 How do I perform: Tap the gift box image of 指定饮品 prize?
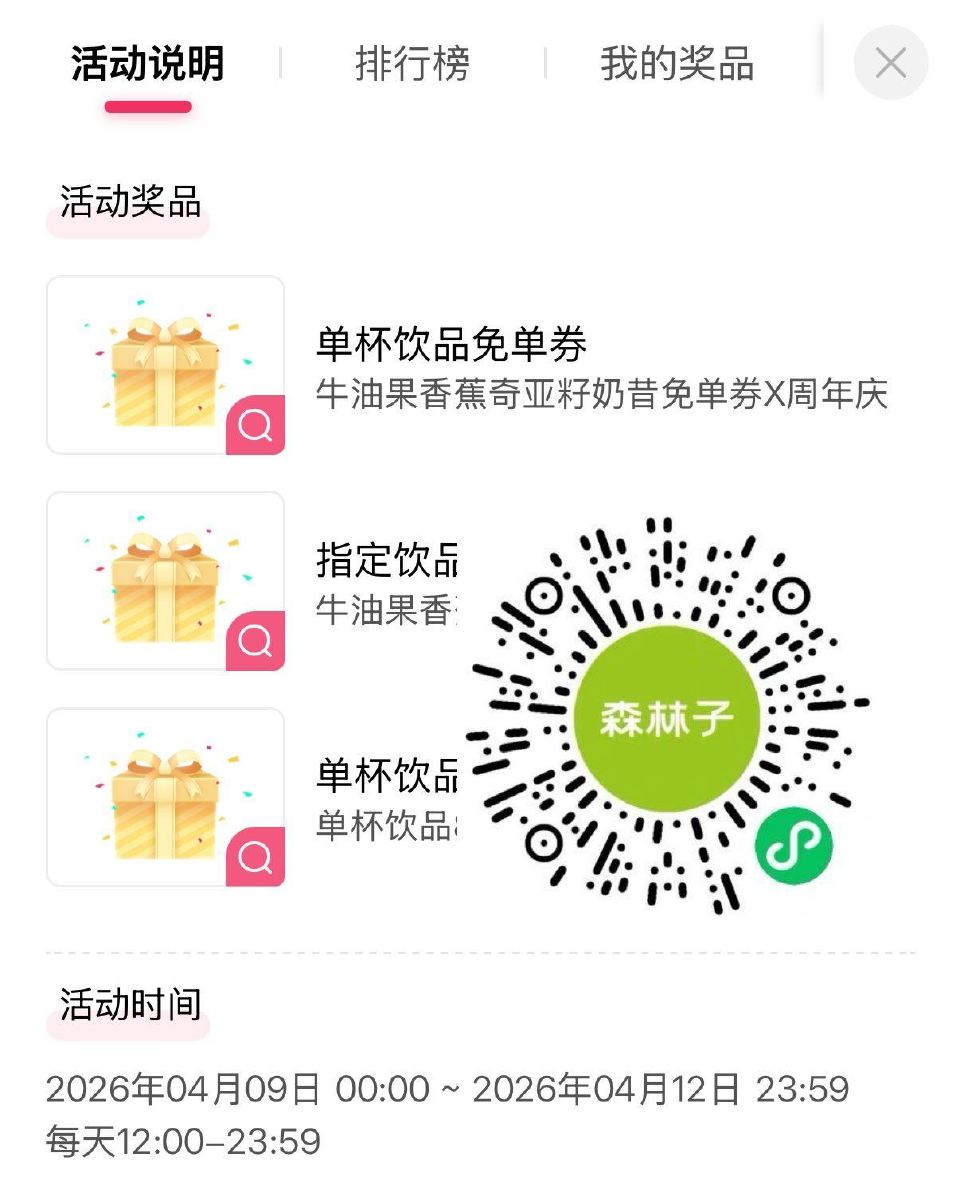[165, 580]
